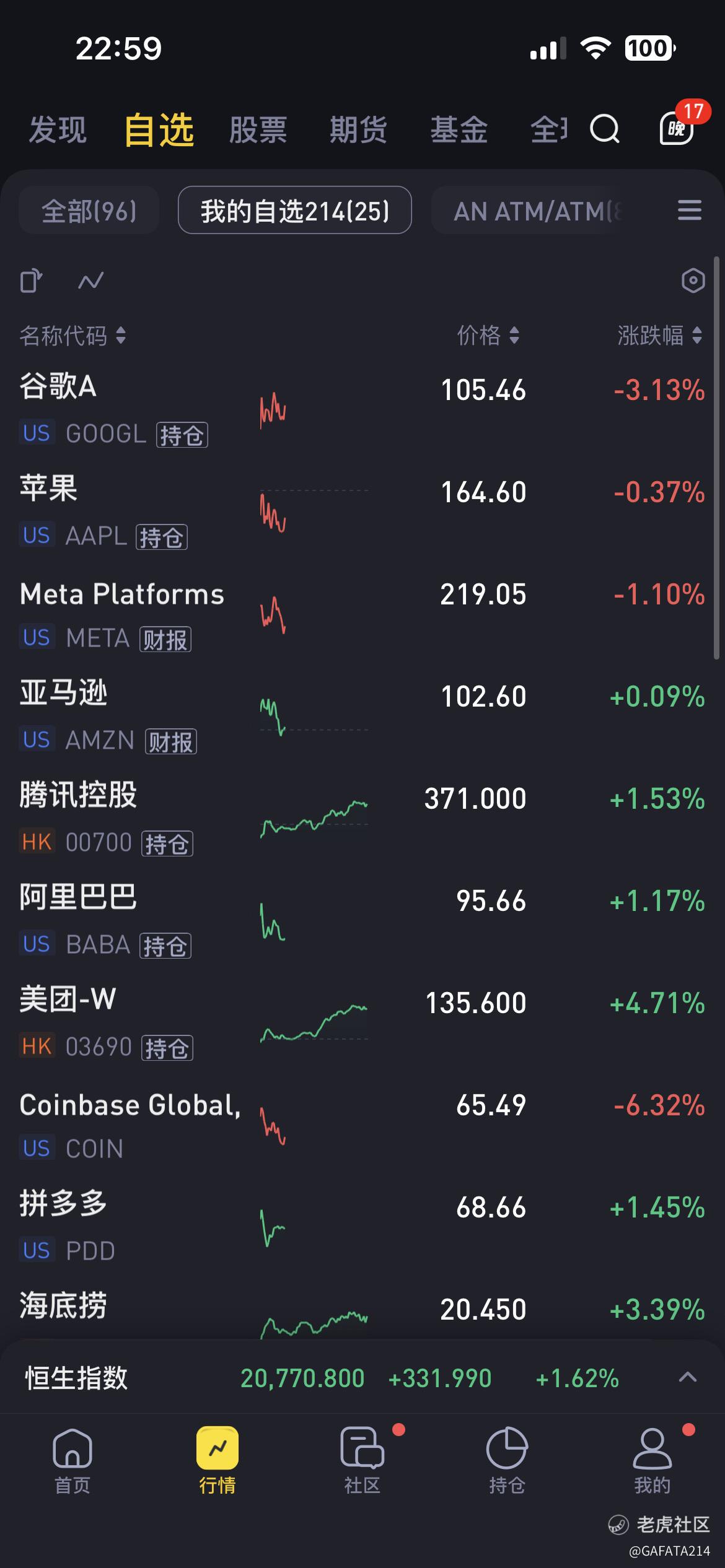725x1568 pixels.
Task: Select the 基金 top tab
Action: (459, 130)
